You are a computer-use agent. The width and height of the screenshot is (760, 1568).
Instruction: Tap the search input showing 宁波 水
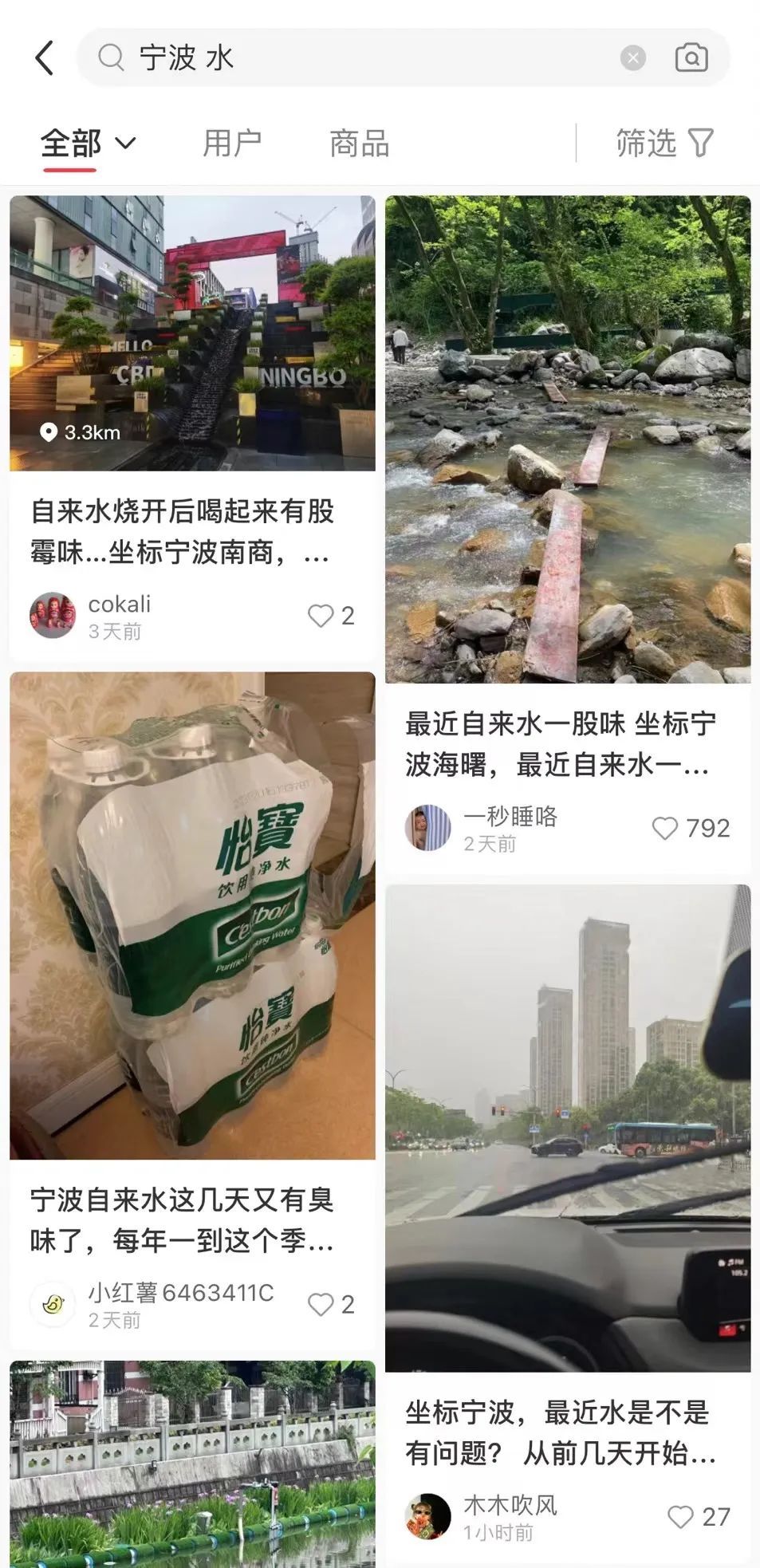click(319, 56)
